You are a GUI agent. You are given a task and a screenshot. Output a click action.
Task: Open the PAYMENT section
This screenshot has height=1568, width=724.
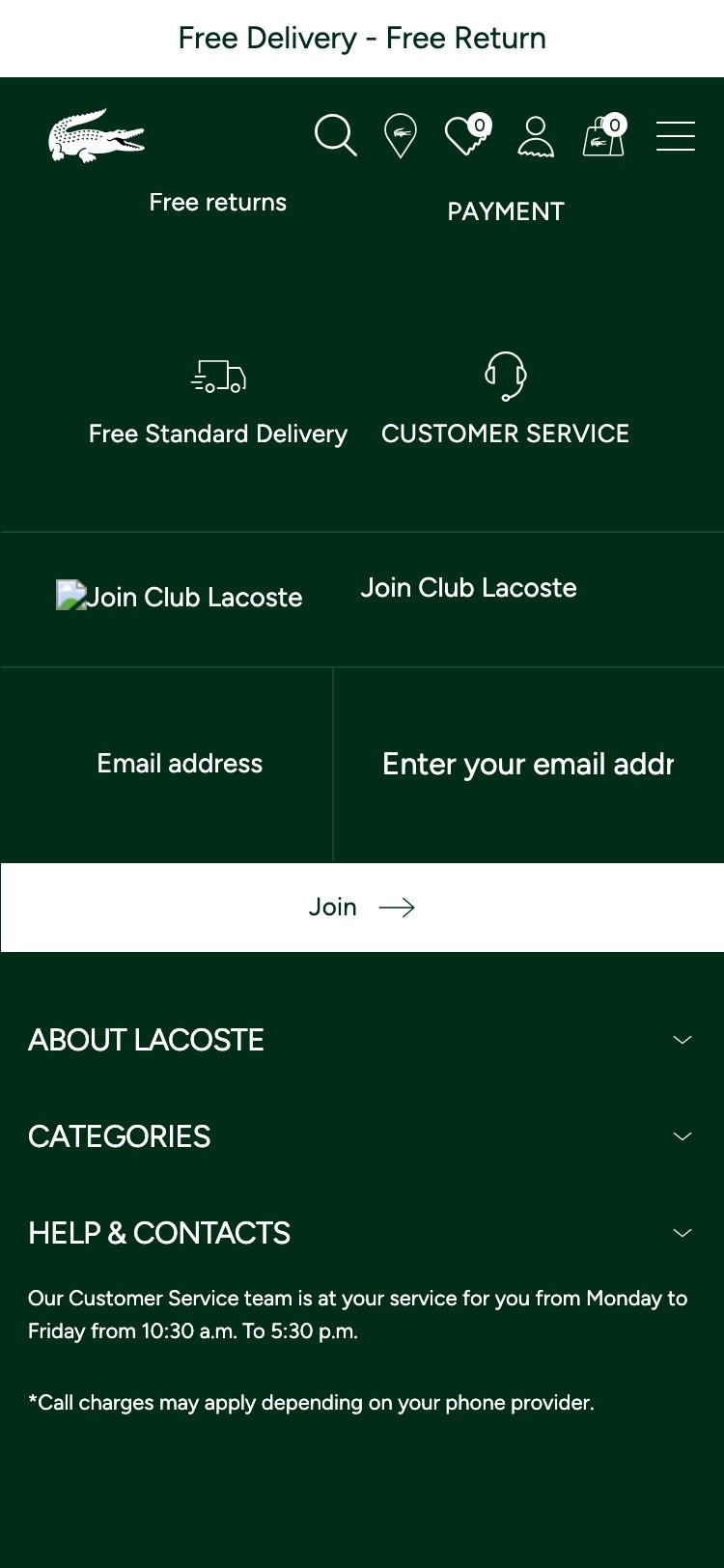click(x=506, y=210)
